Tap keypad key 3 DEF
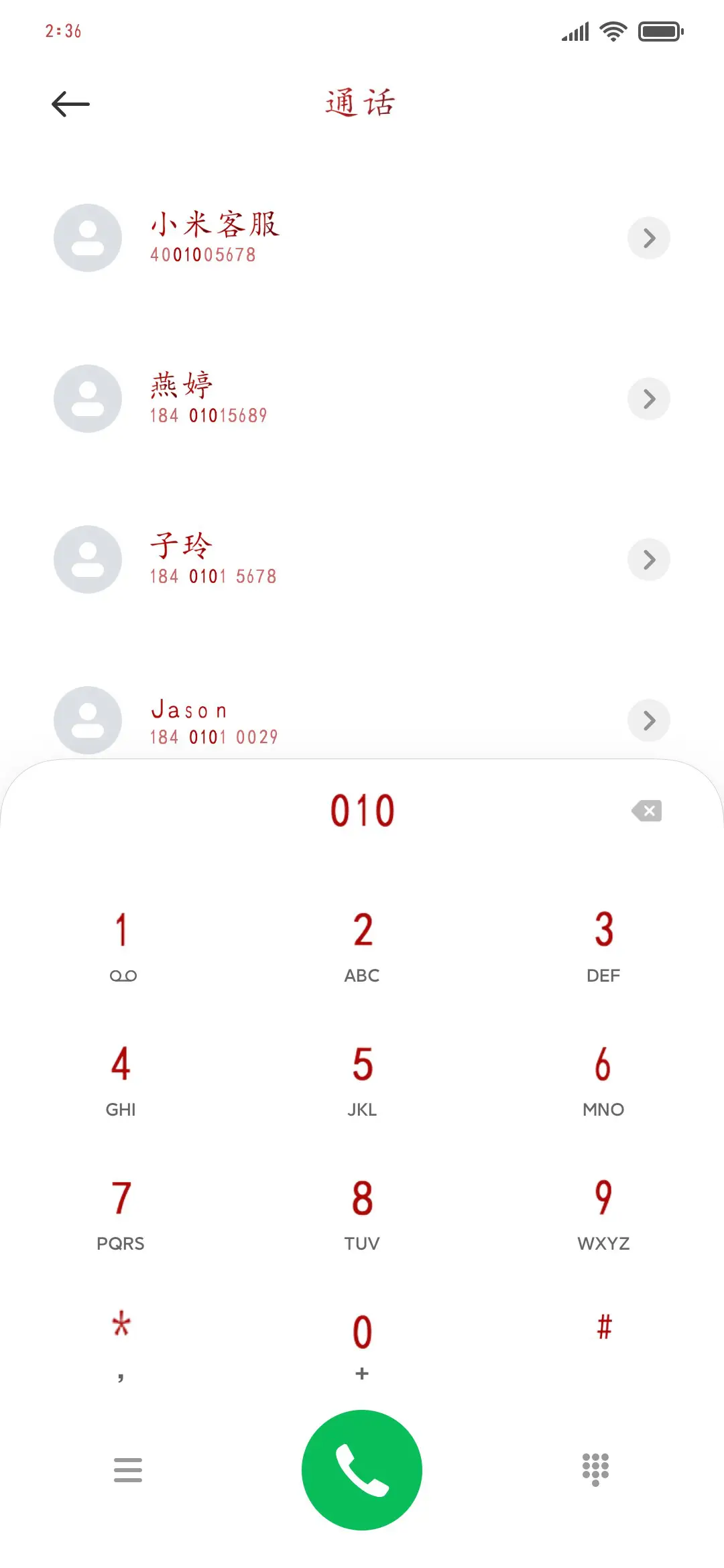 (603, 945)
